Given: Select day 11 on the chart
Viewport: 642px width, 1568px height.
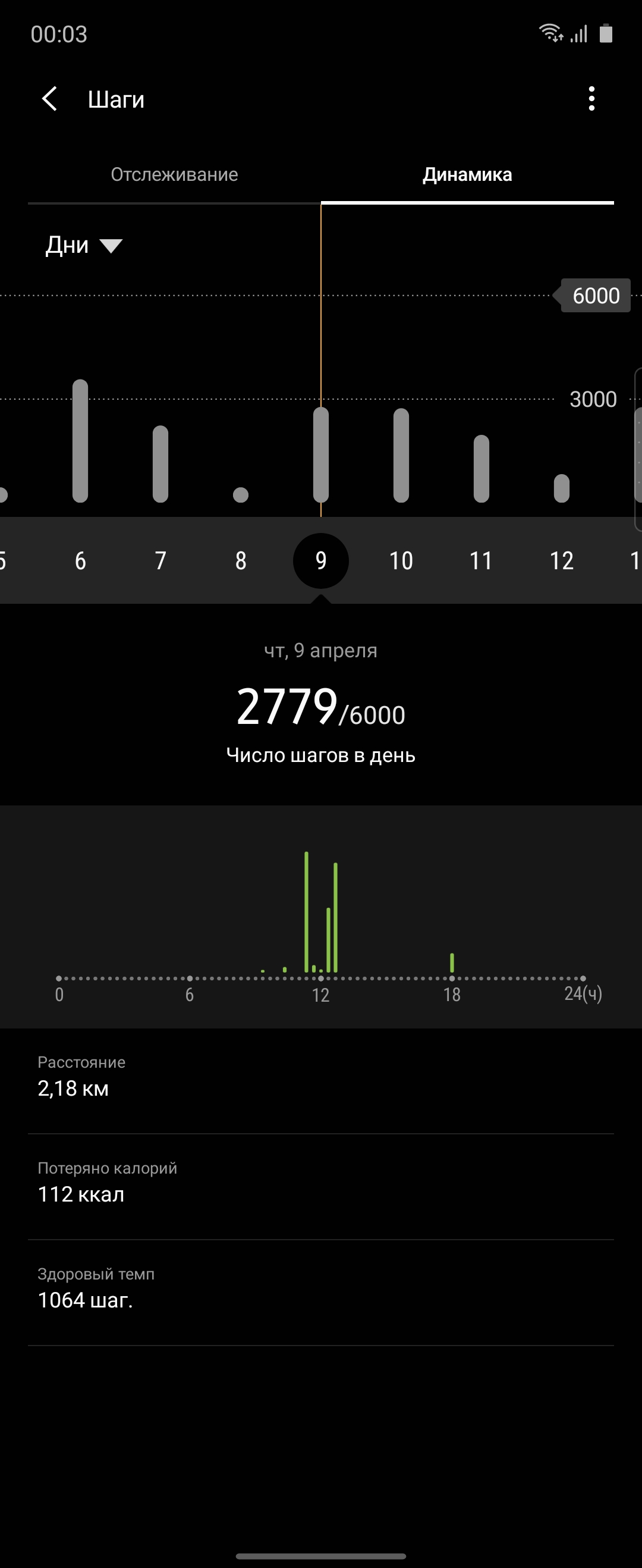Looking at the screenshot, I should (481, 560).
